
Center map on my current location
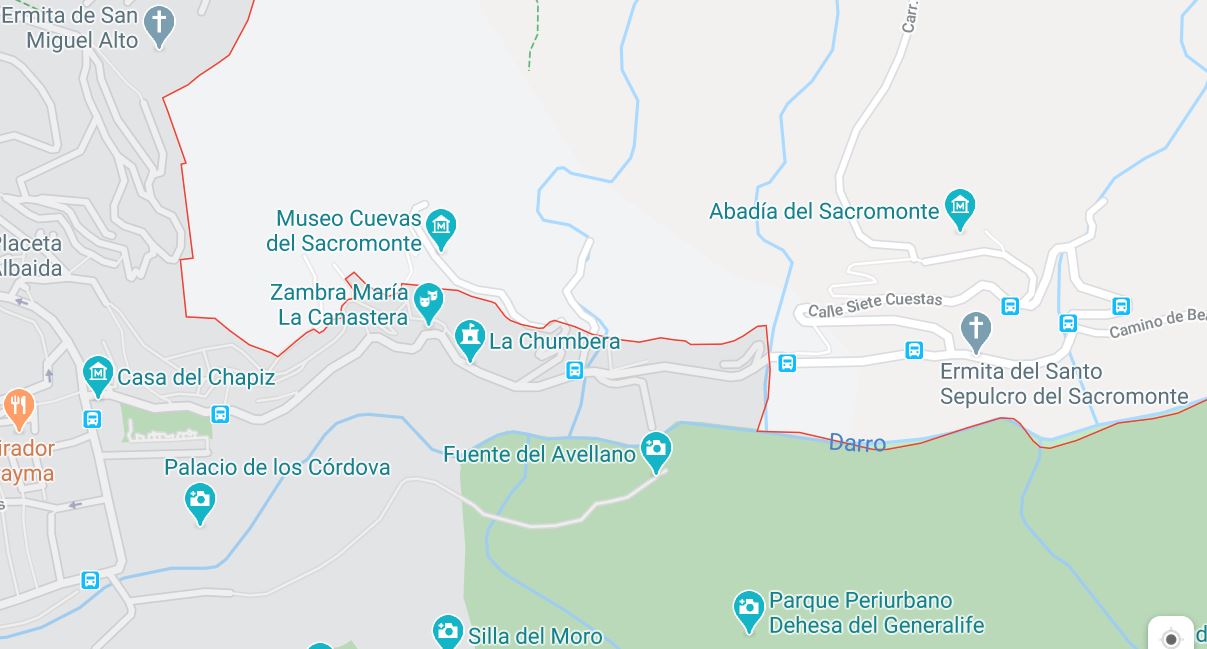coord(1170,637)
